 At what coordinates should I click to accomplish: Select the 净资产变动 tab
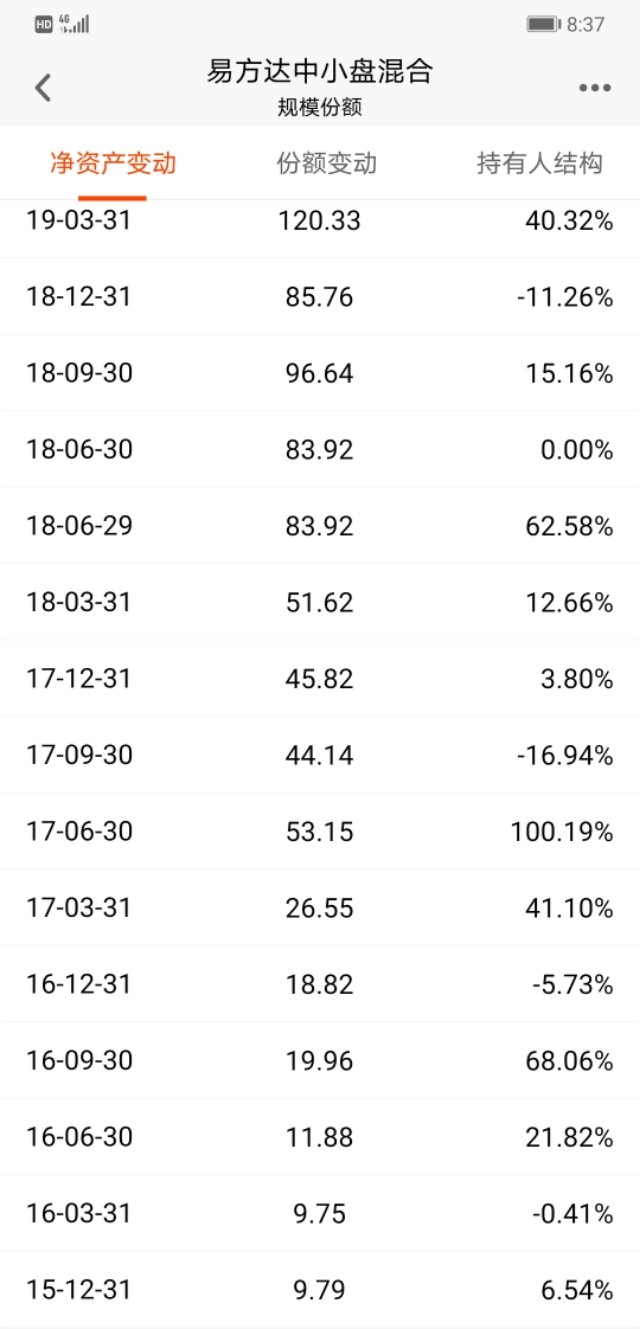click(113, 163)
